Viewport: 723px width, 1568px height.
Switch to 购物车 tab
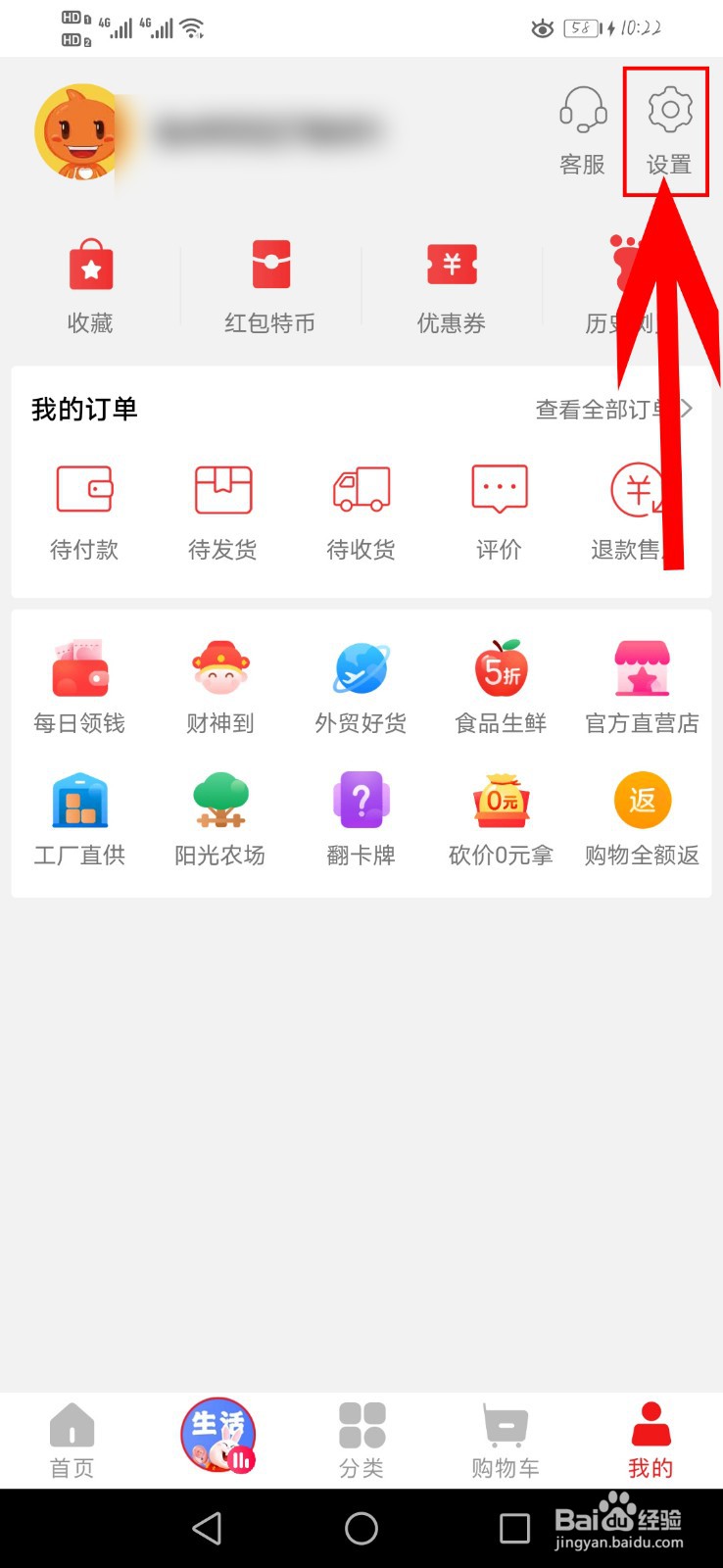point(506,1441)
